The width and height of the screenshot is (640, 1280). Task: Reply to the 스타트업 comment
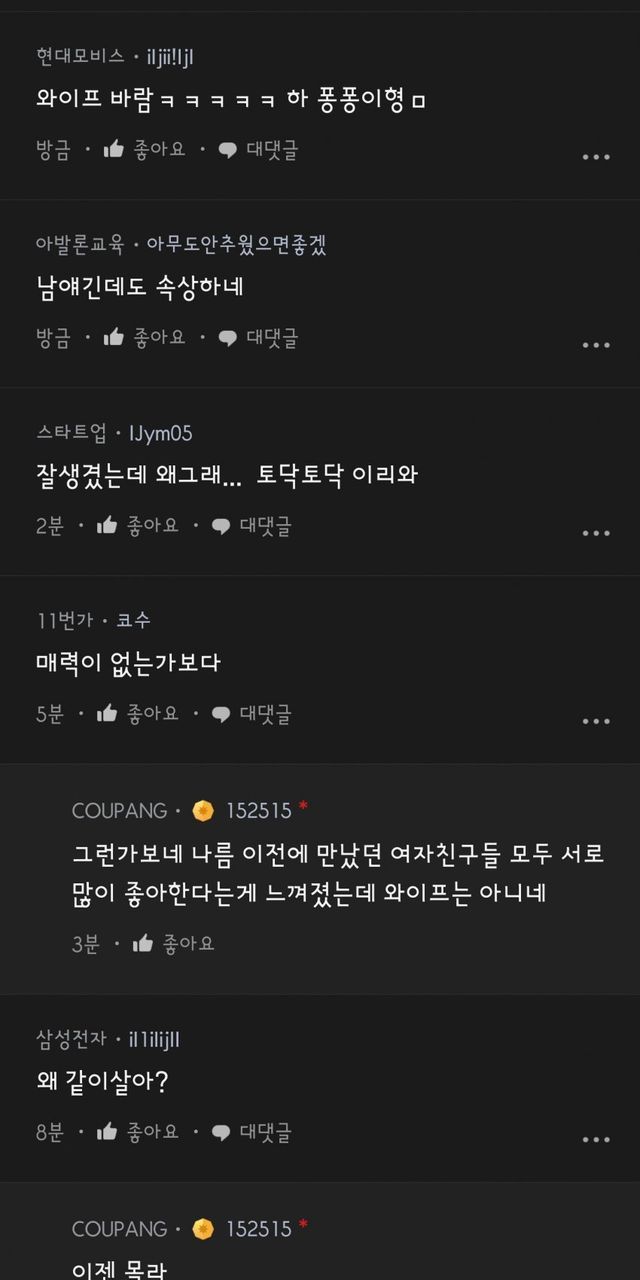point(251,526)
